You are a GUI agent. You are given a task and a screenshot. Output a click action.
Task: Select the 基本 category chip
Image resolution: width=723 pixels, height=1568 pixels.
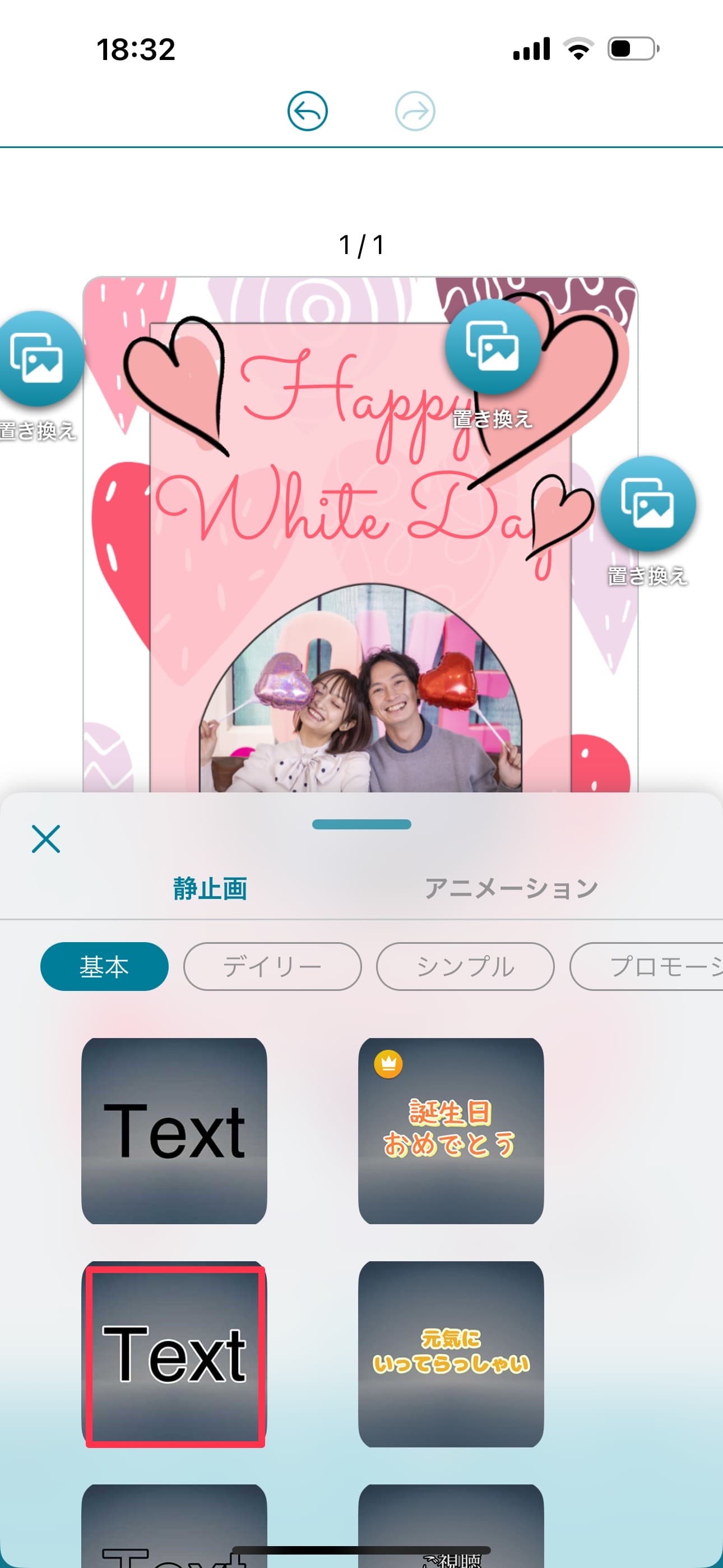pyautogui.click(x=104, y=967)
